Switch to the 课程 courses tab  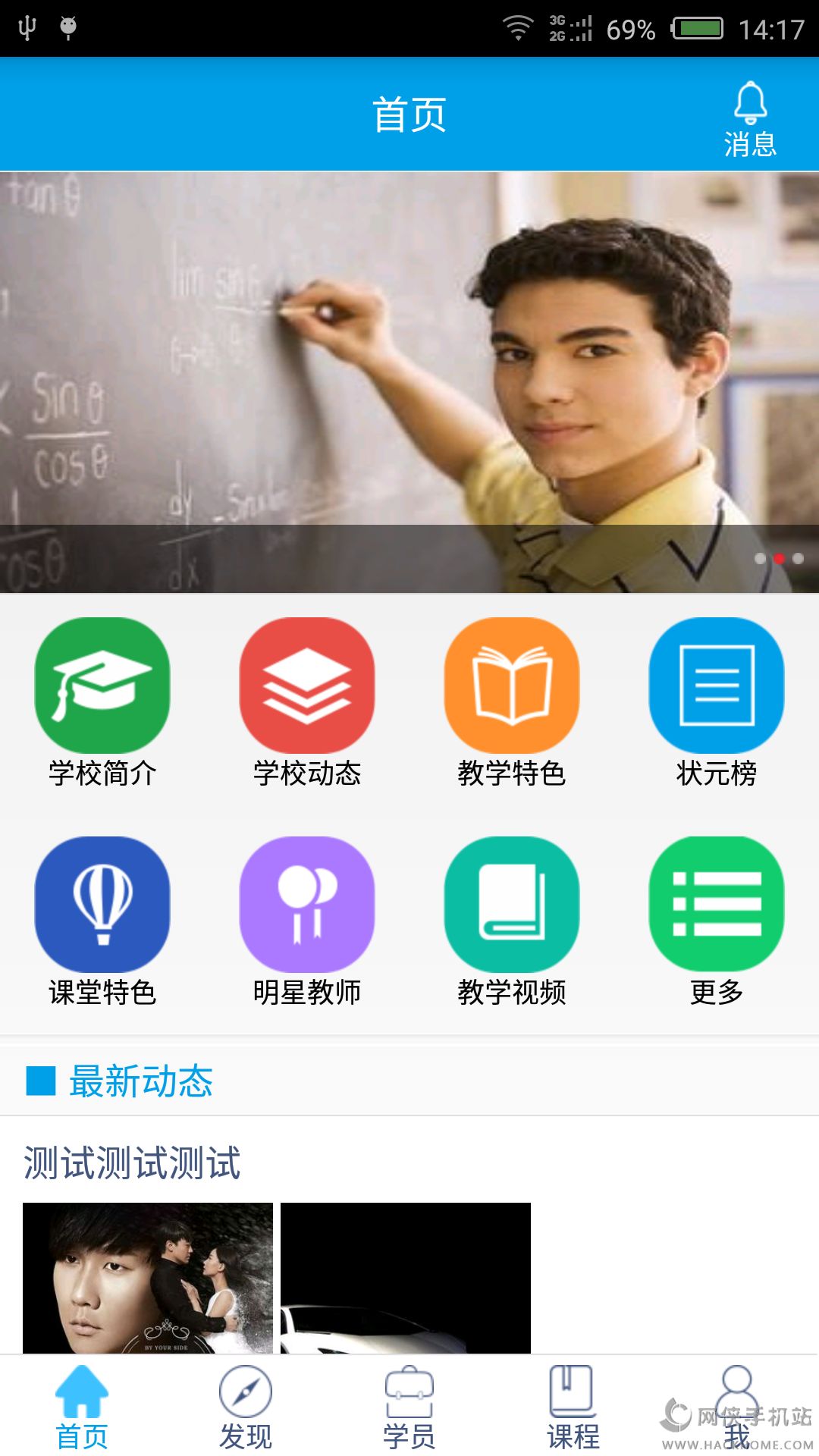[x=573, y=1407]
